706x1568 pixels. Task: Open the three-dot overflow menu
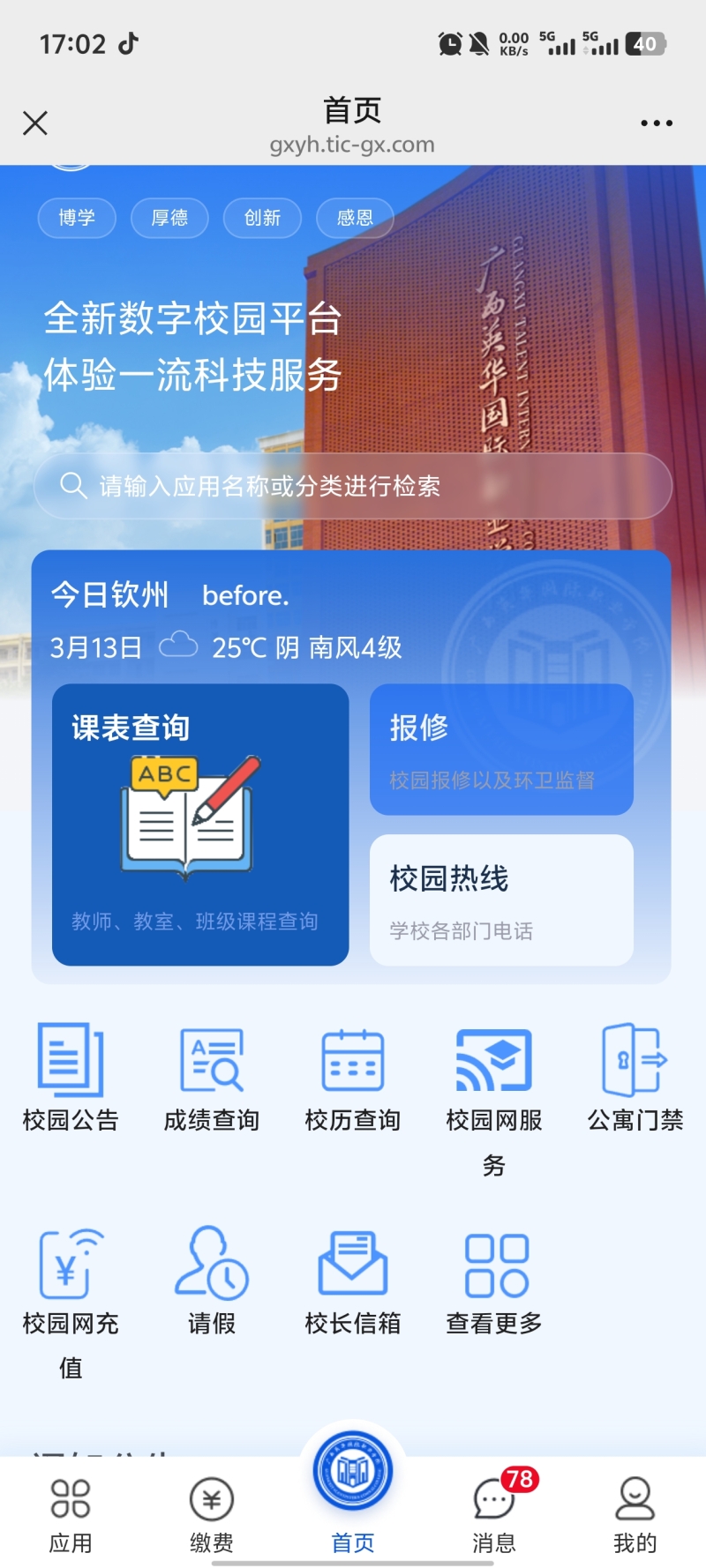click(x=657, y=123)
